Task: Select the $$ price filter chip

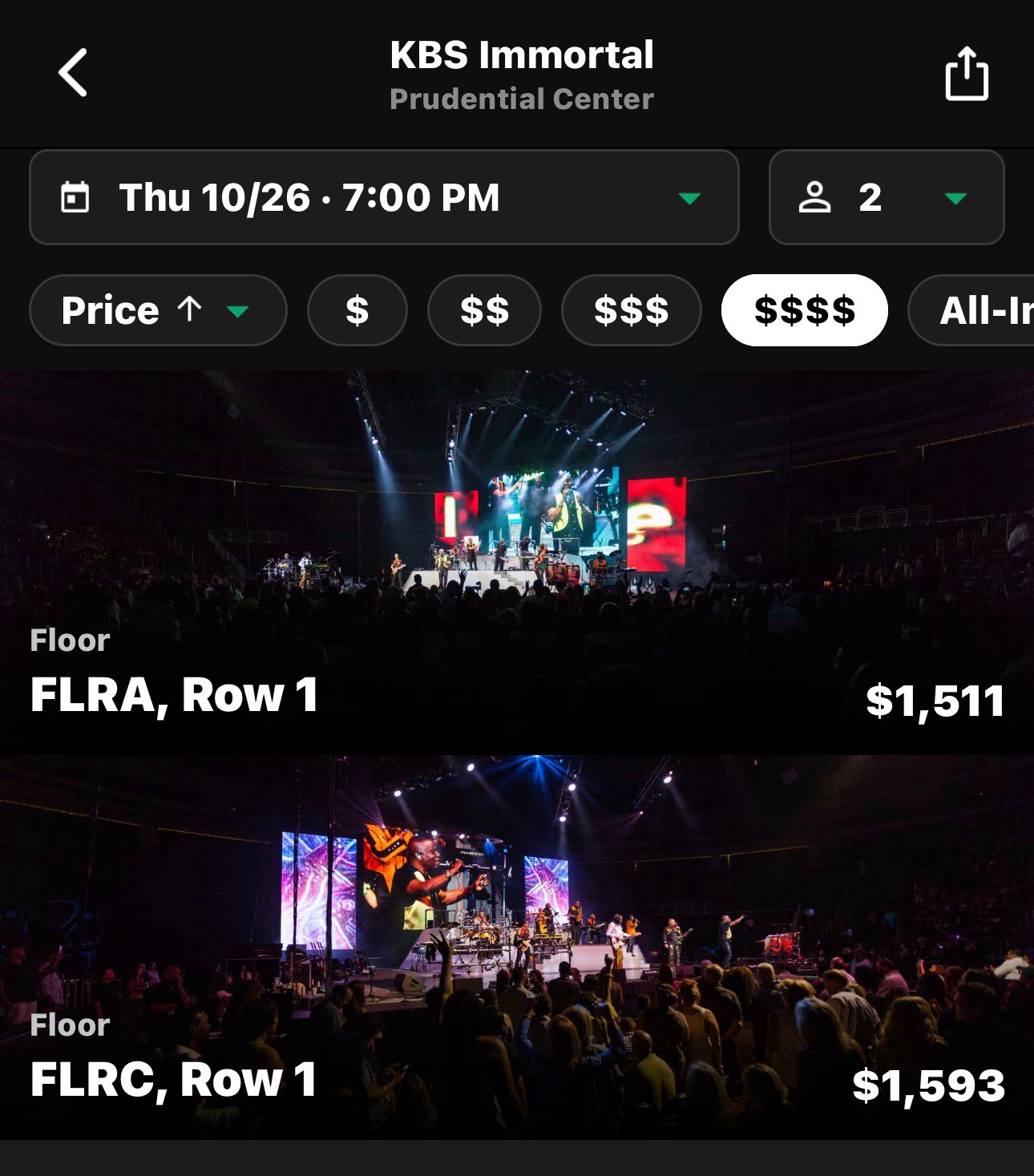Action: coord(484,310)
